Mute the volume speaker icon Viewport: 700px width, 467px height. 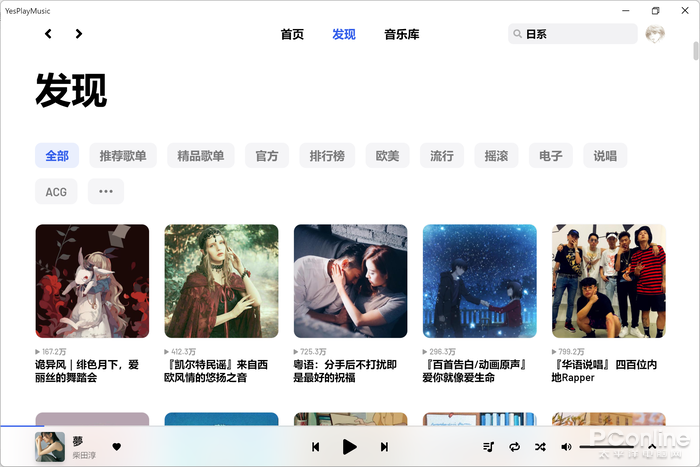566,447
